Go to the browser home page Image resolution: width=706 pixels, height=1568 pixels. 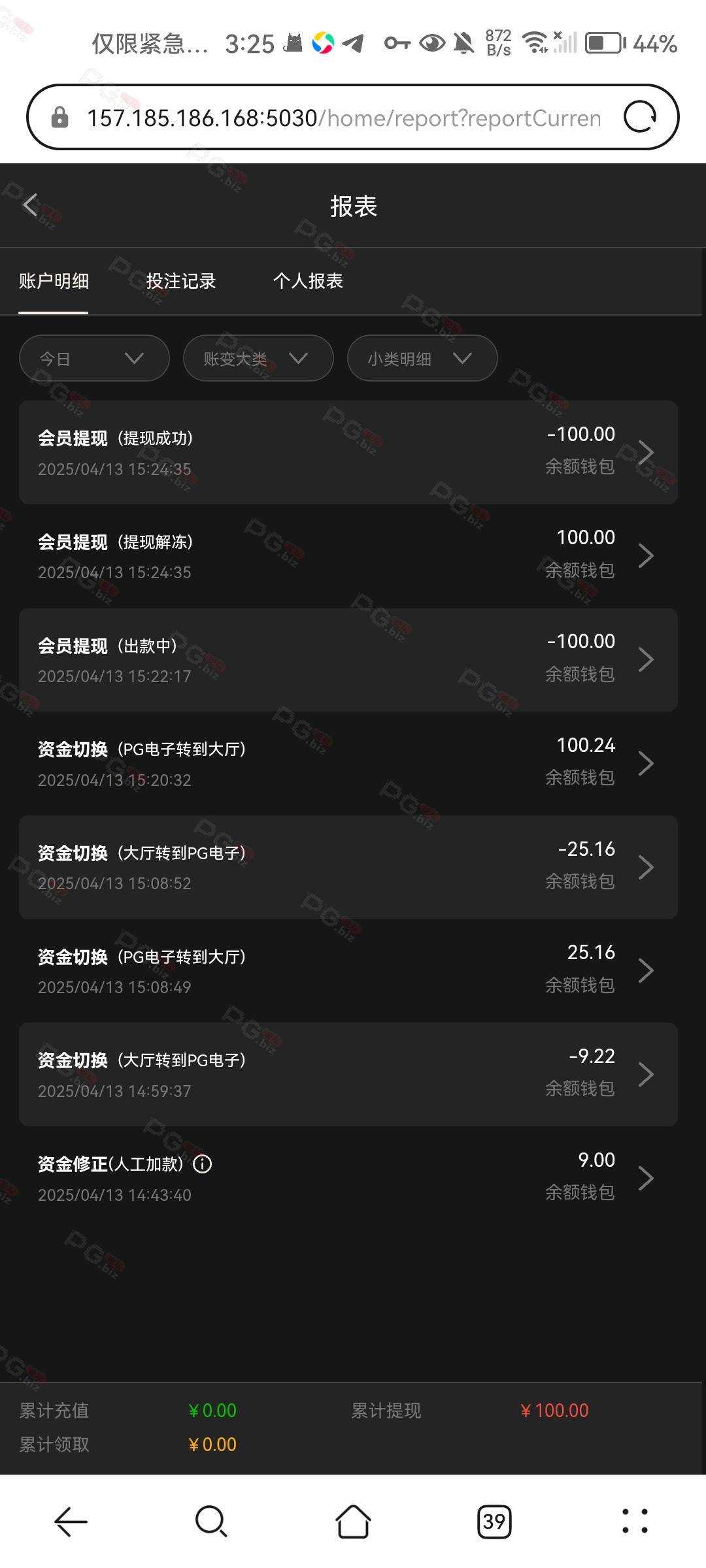pyautogui.click(x=353, y=1522)
